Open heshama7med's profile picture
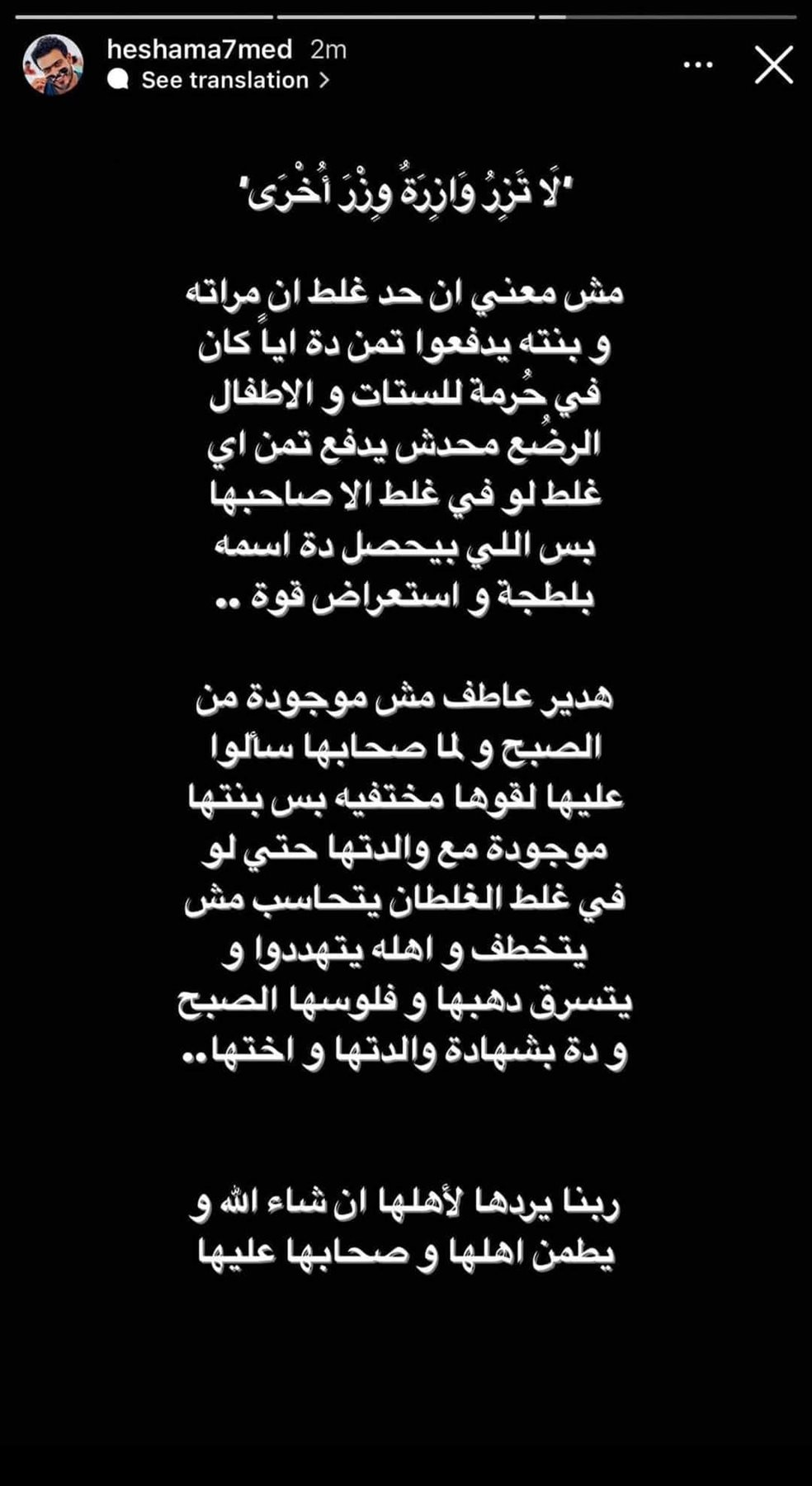This screenshot has height=1486, width=812. [53, 65]
